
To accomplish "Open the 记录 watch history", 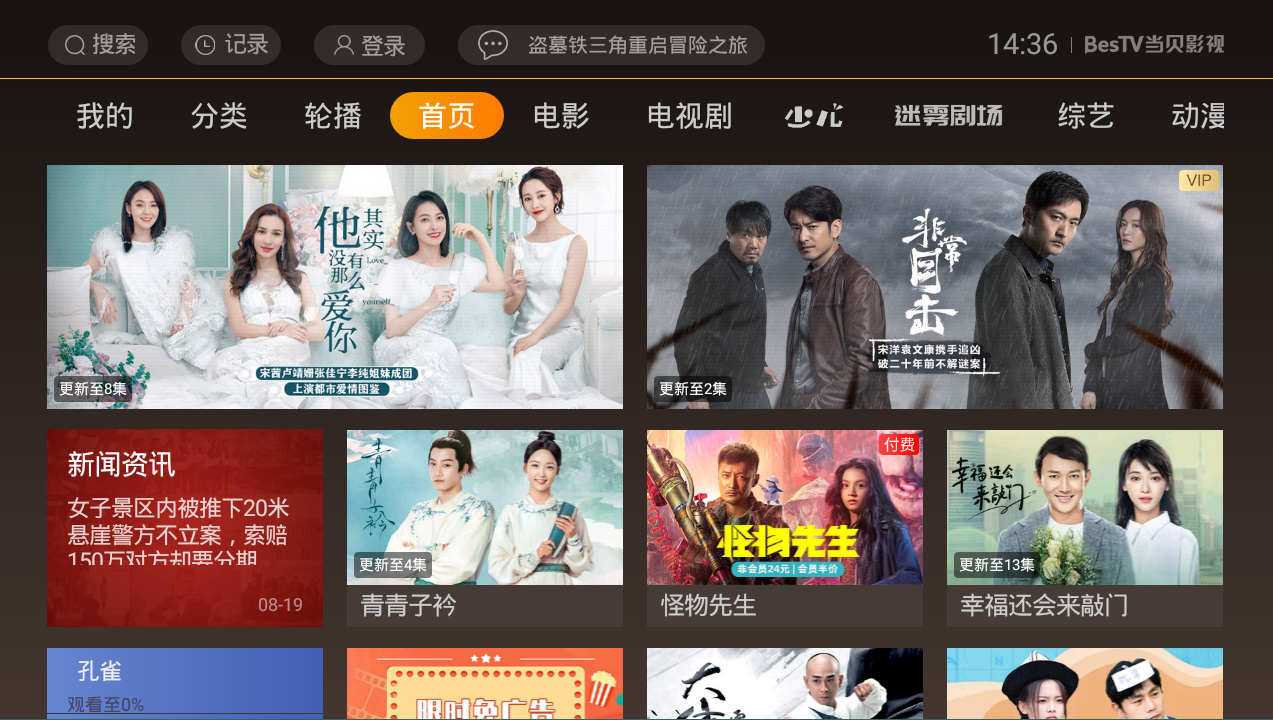I will [231, 45].
